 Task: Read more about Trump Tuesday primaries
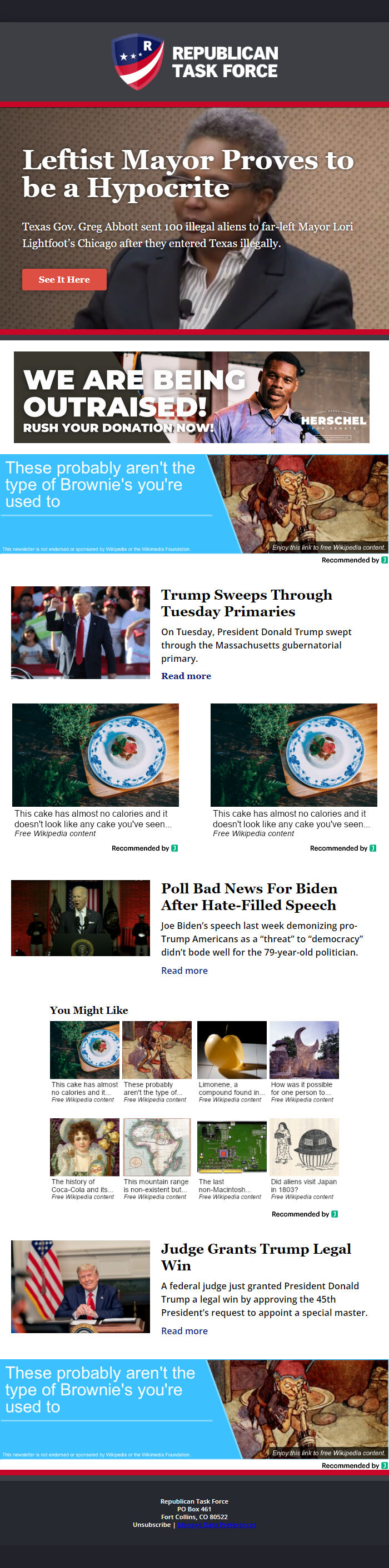click(x=186, y=676)
